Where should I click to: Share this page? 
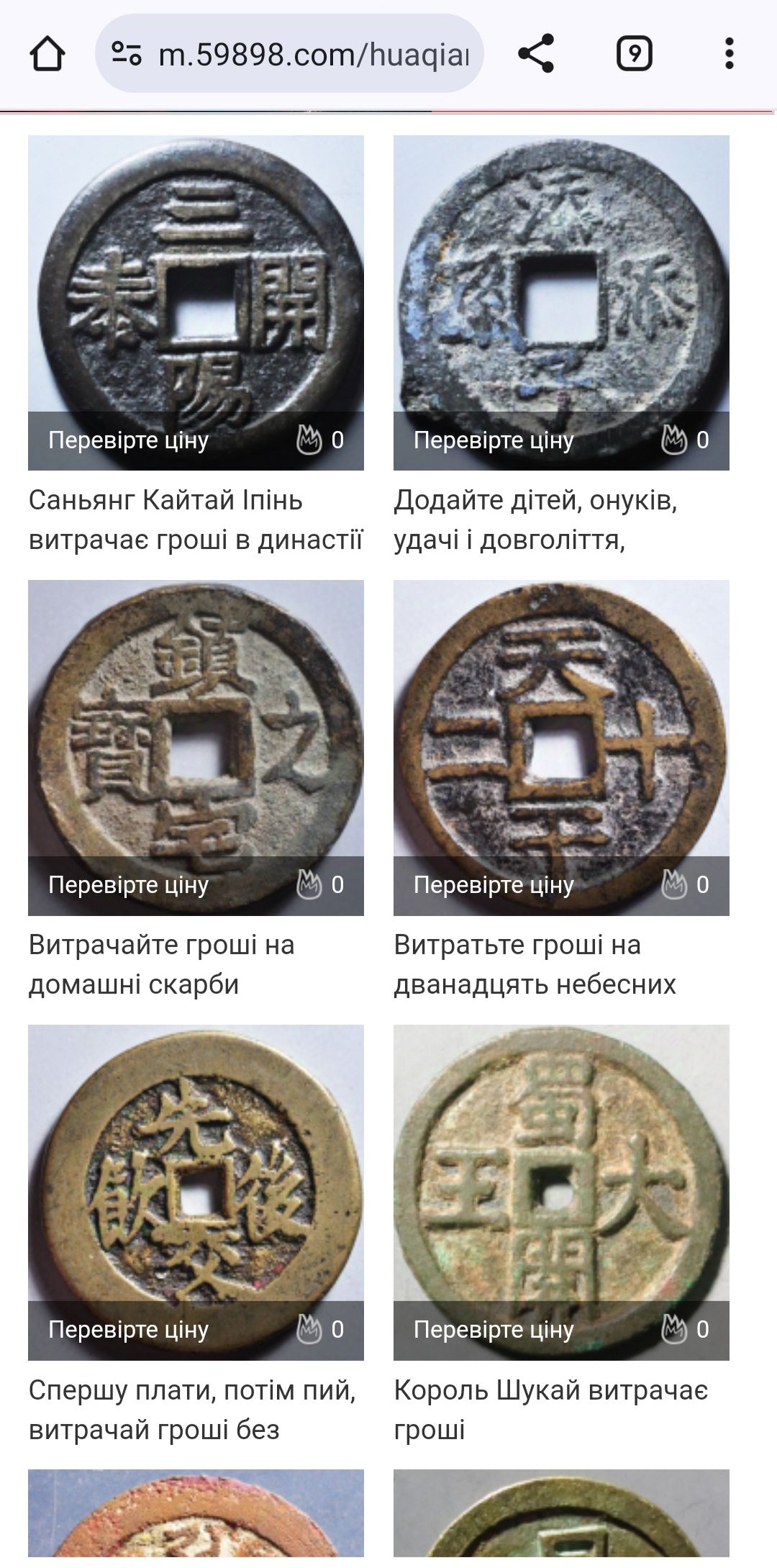(x=536, y=54)
